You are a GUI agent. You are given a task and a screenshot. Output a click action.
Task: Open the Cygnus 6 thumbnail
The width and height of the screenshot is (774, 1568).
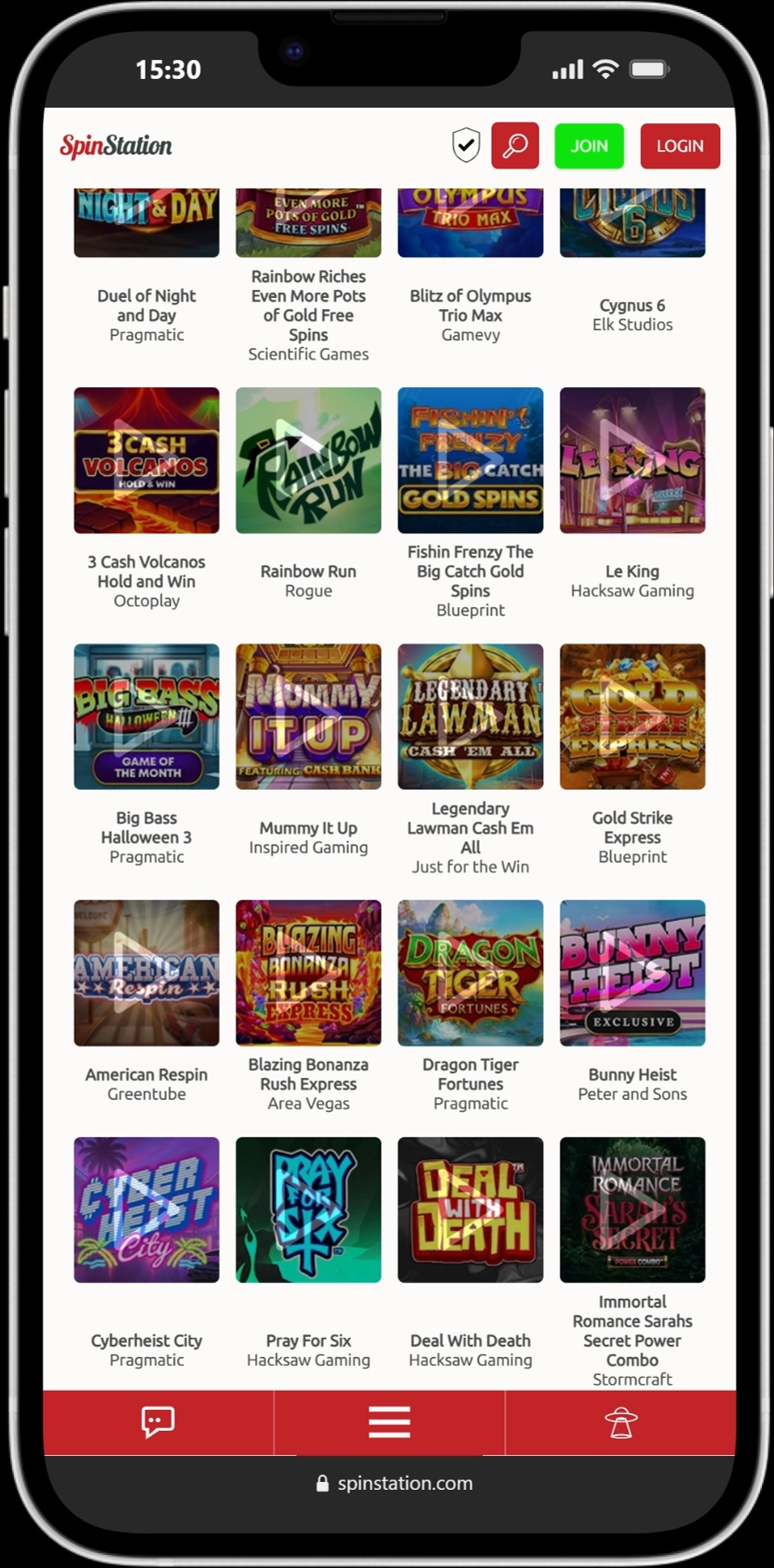tap(632, 221)
